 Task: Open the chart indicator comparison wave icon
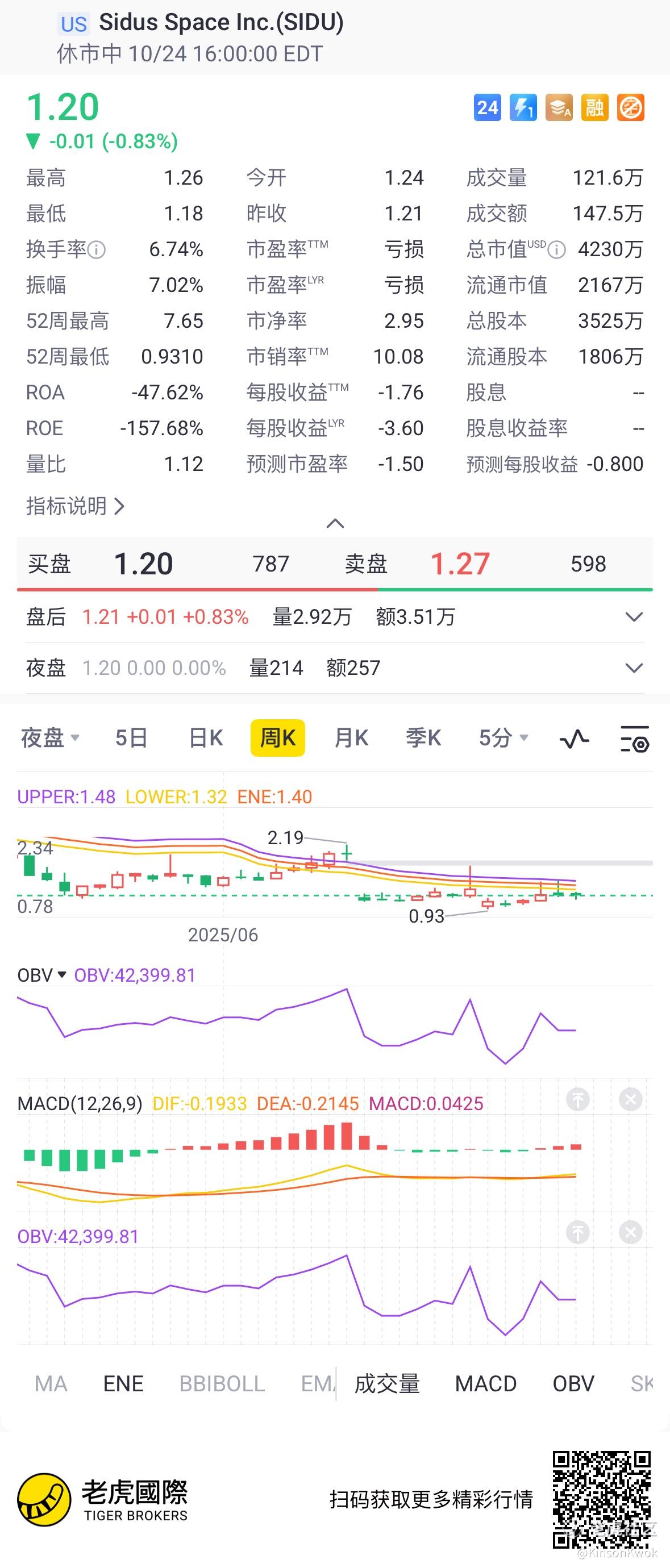[x=574, y=739]
